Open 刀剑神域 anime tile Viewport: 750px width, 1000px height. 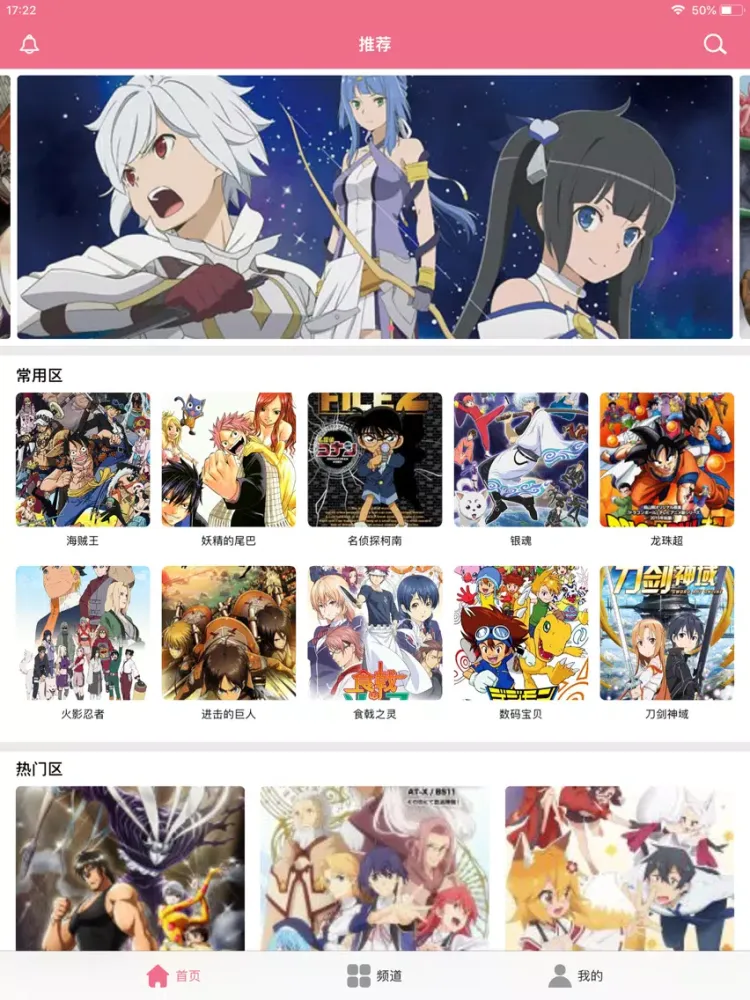point(667,633)
